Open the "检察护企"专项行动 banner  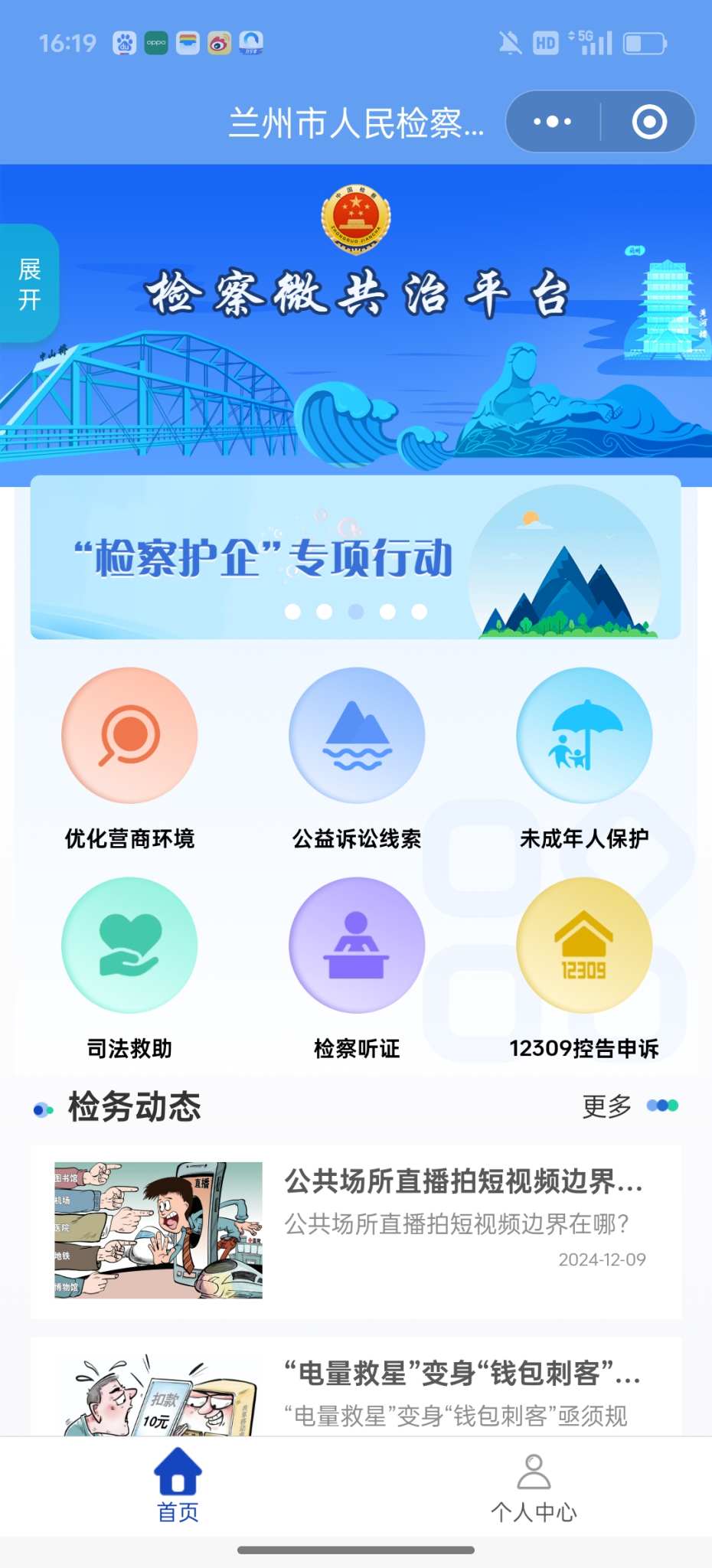(x=355, y=557)
